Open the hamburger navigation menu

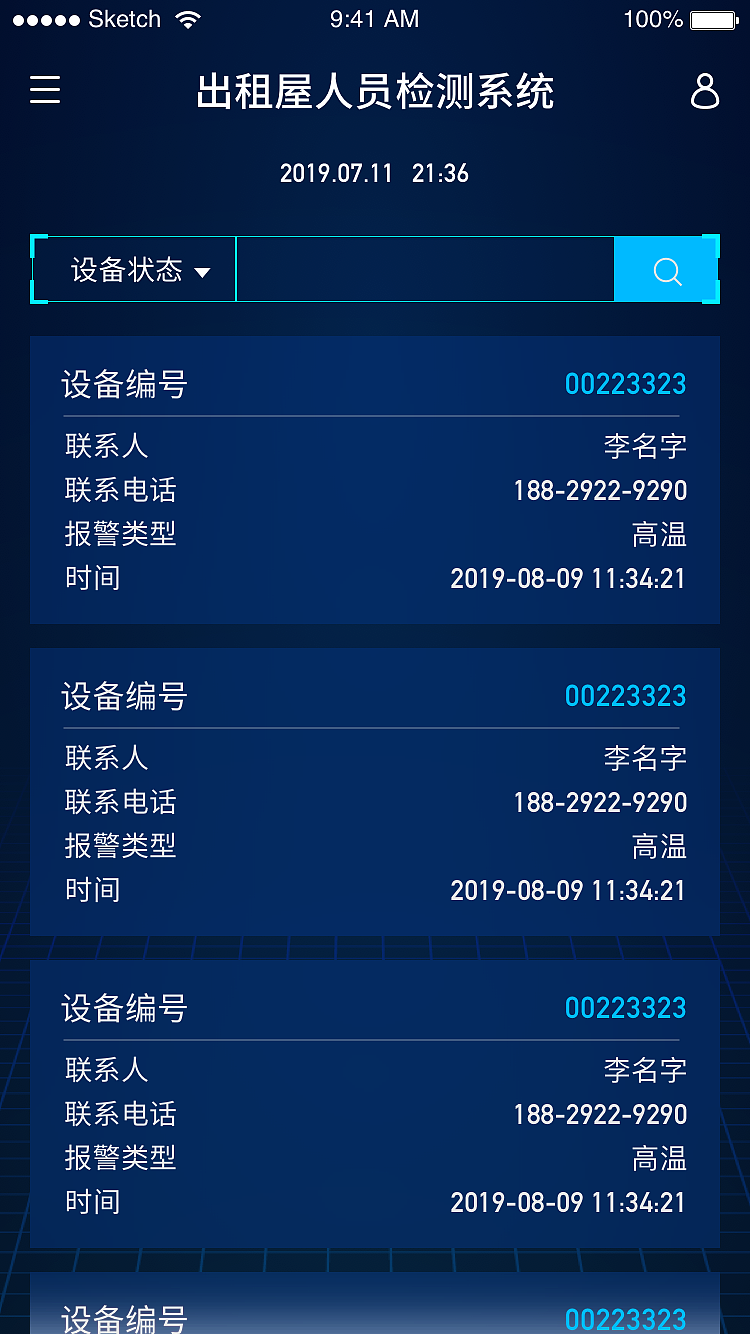[44, 89]
